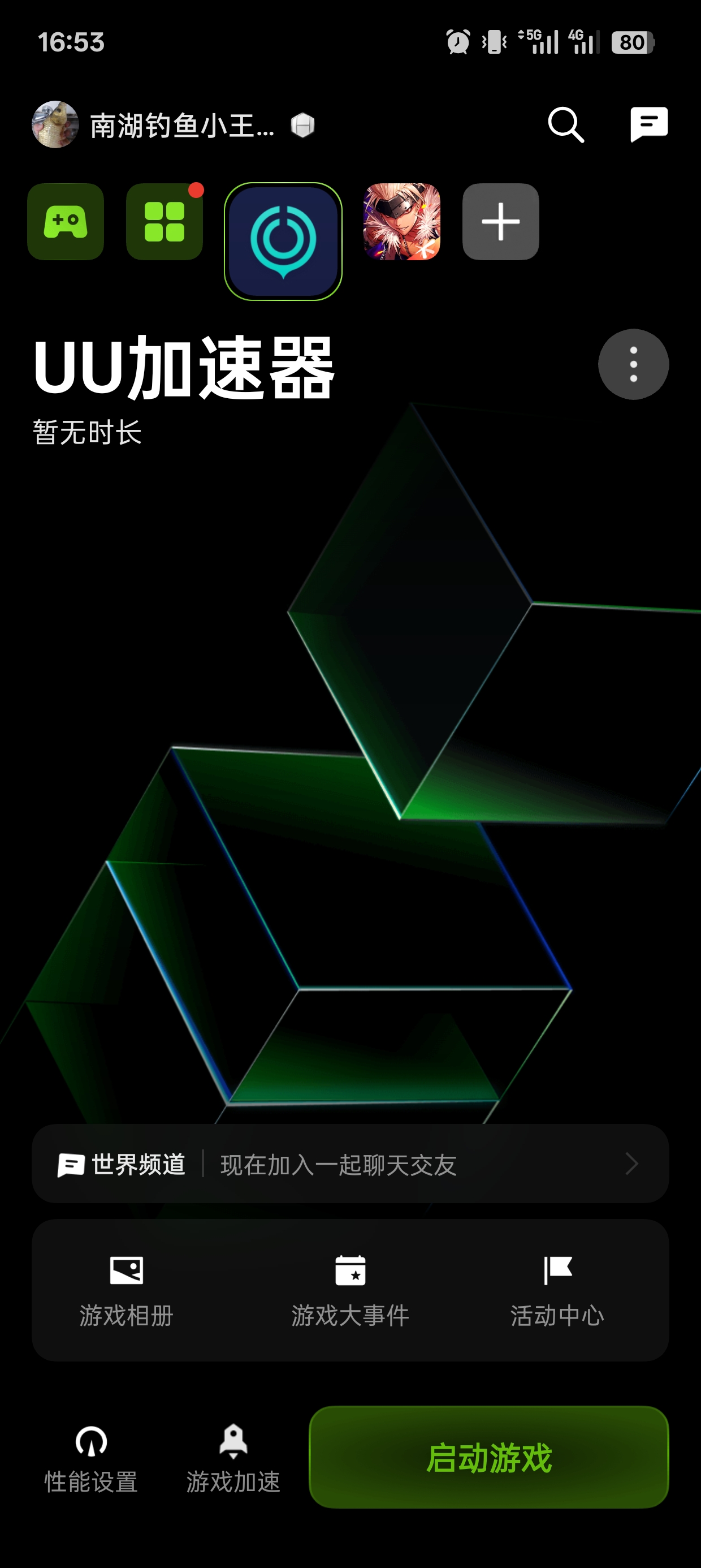Open 游戏加速 game acceleration
701x1568 pixels.
click(x=233, y=1459)
